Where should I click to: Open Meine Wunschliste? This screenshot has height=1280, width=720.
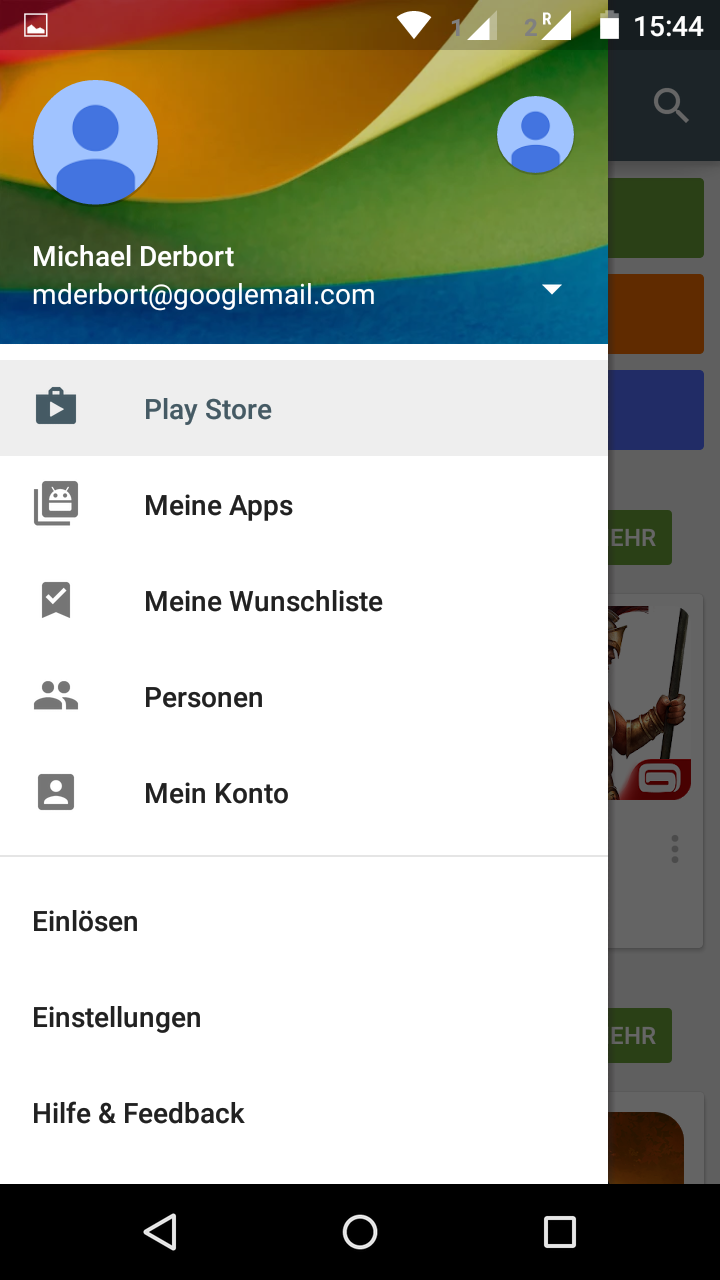click(x=263, y=601)
